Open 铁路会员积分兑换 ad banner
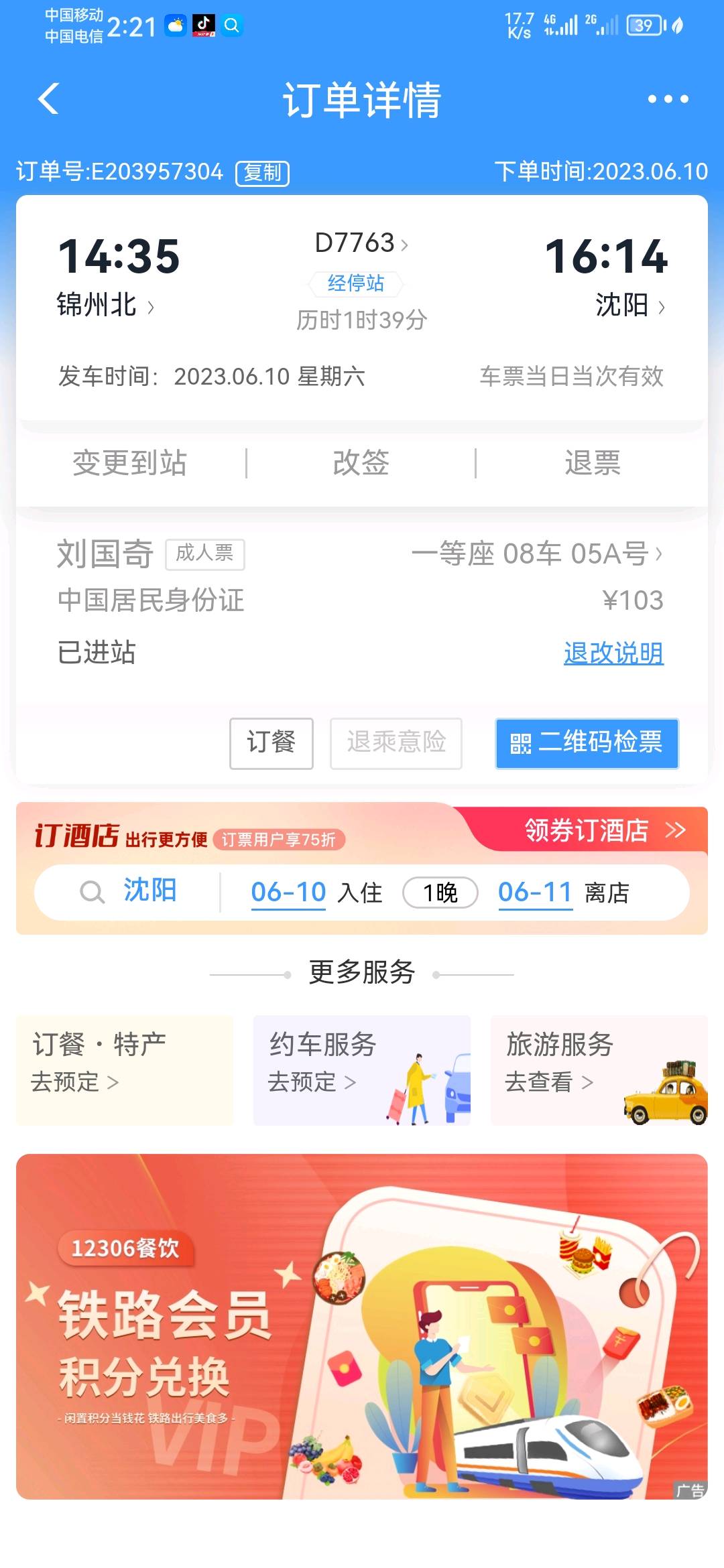This screenshot has width=724, height=1568. click(x=362, y=1327)
